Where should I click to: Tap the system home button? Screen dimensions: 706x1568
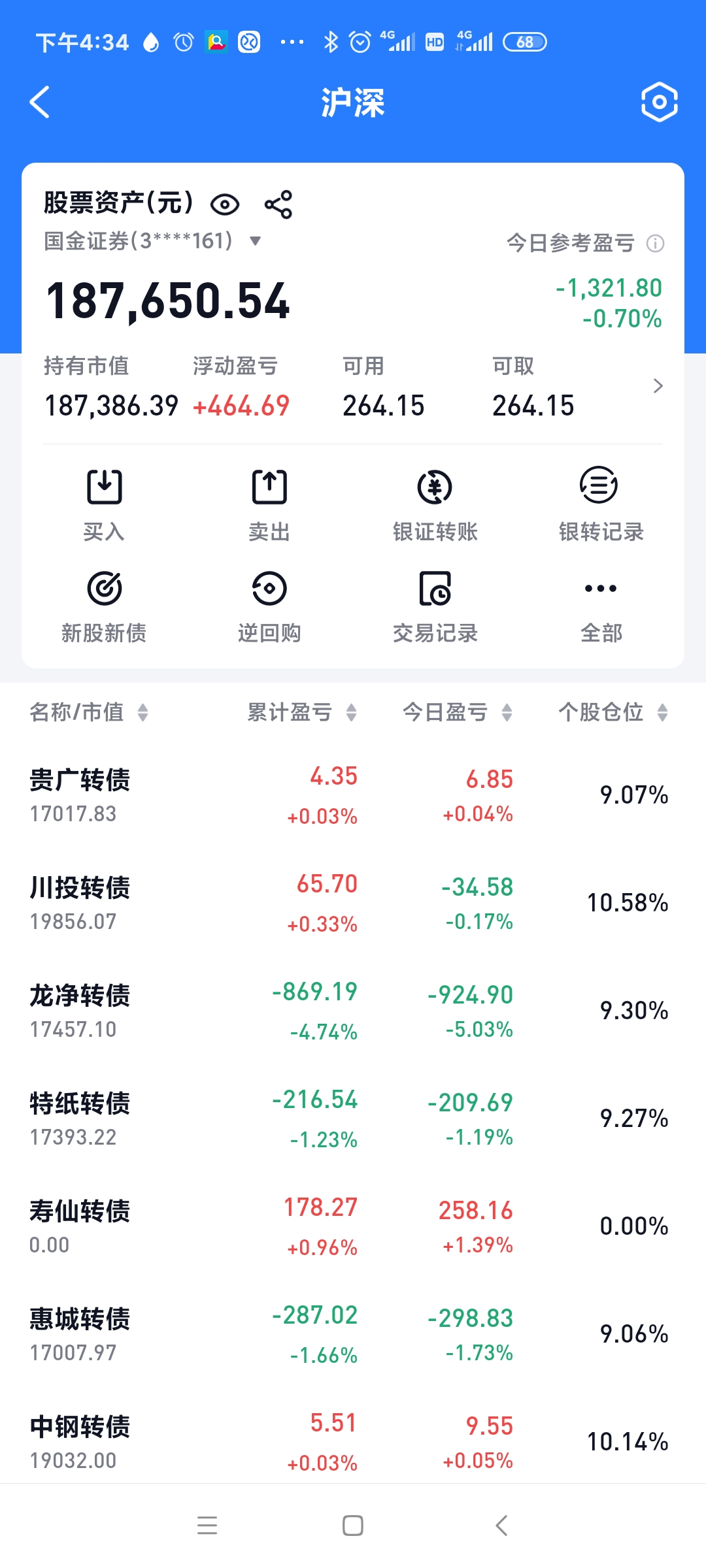point(353,1526)
